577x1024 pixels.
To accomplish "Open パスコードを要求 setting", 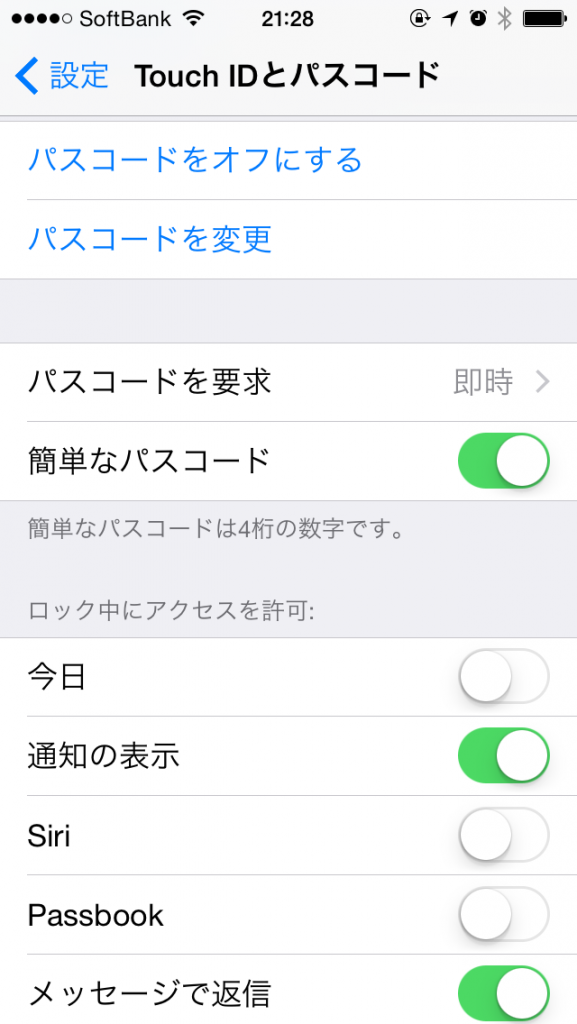I will point(288,382).
